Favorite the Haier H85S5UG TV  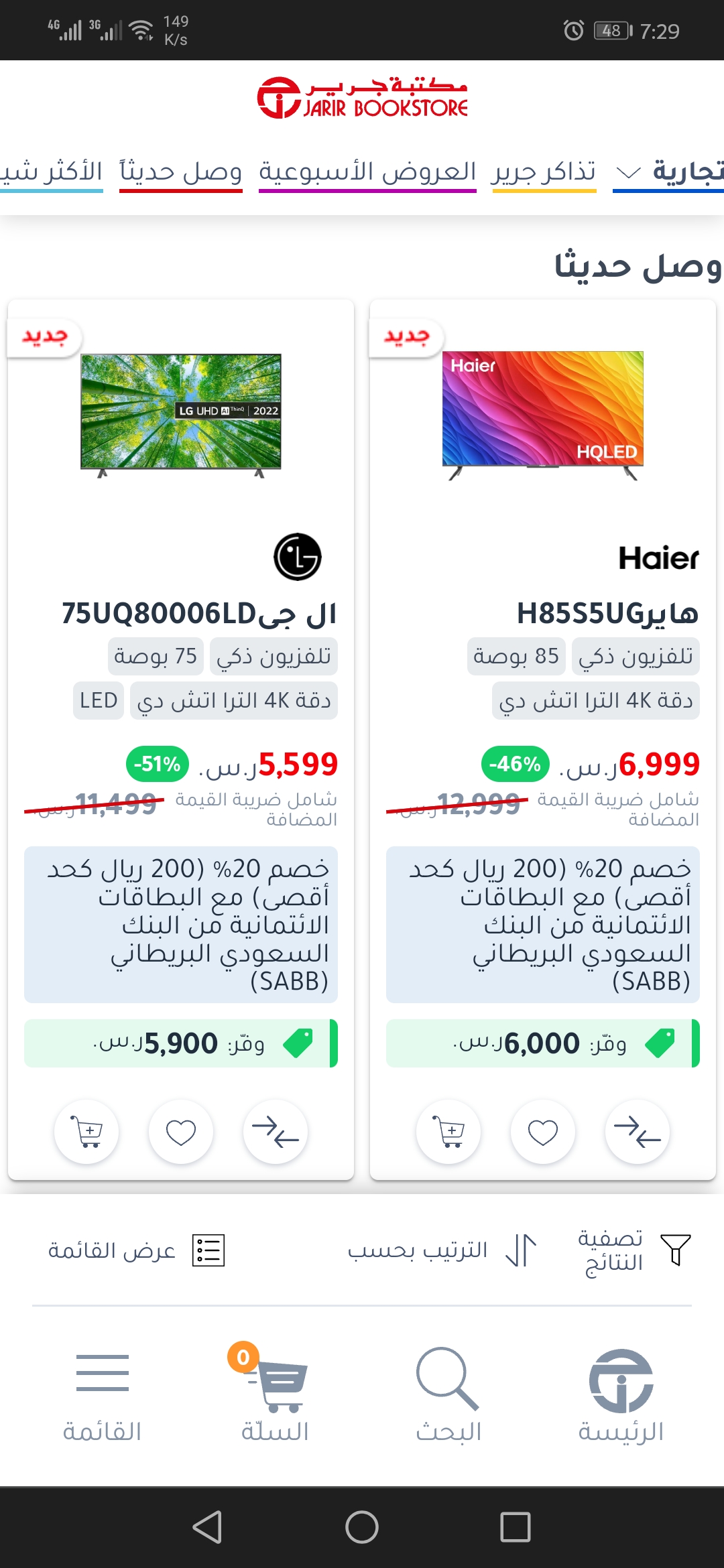pyautogui.click(x=543, y=1132)
